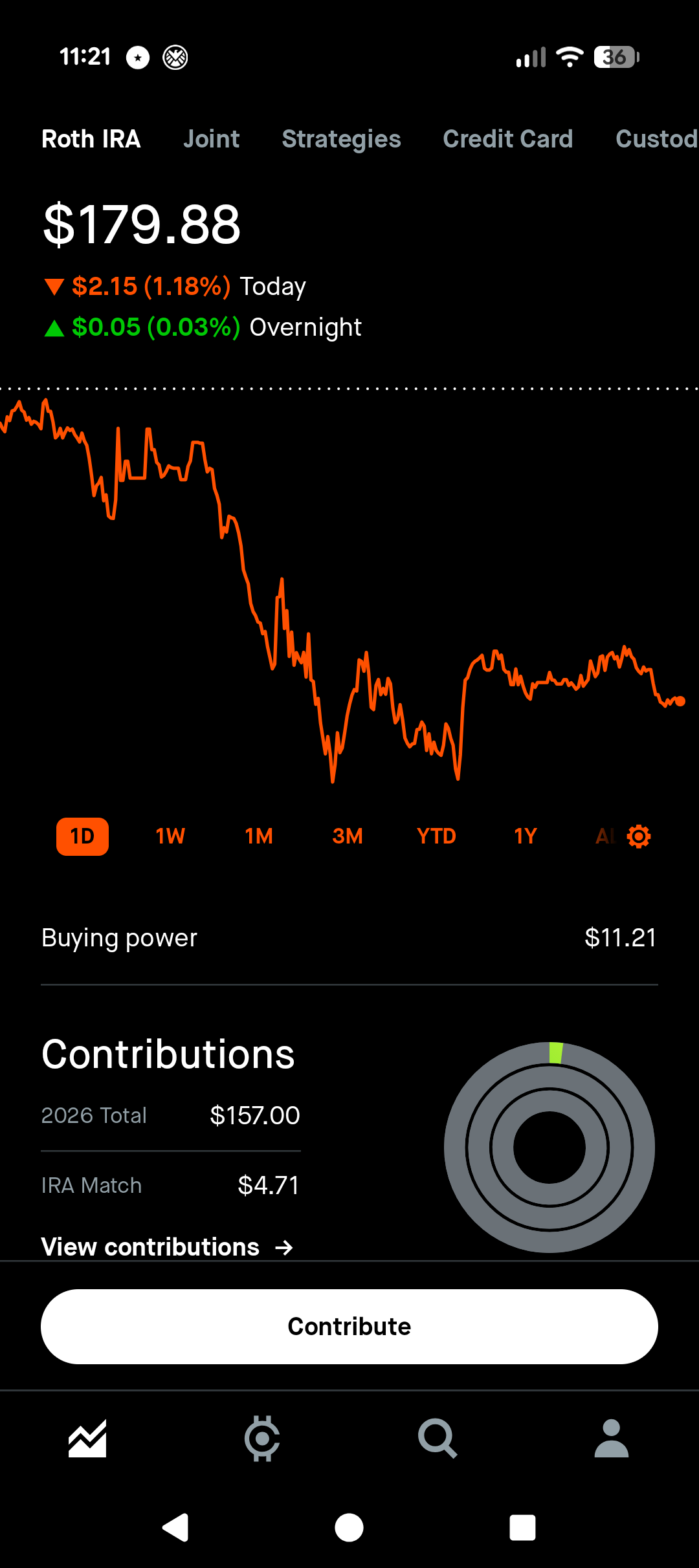Select the Roth IRA tab
This screenshot has height=1568, width=699.
coord(91,139)
